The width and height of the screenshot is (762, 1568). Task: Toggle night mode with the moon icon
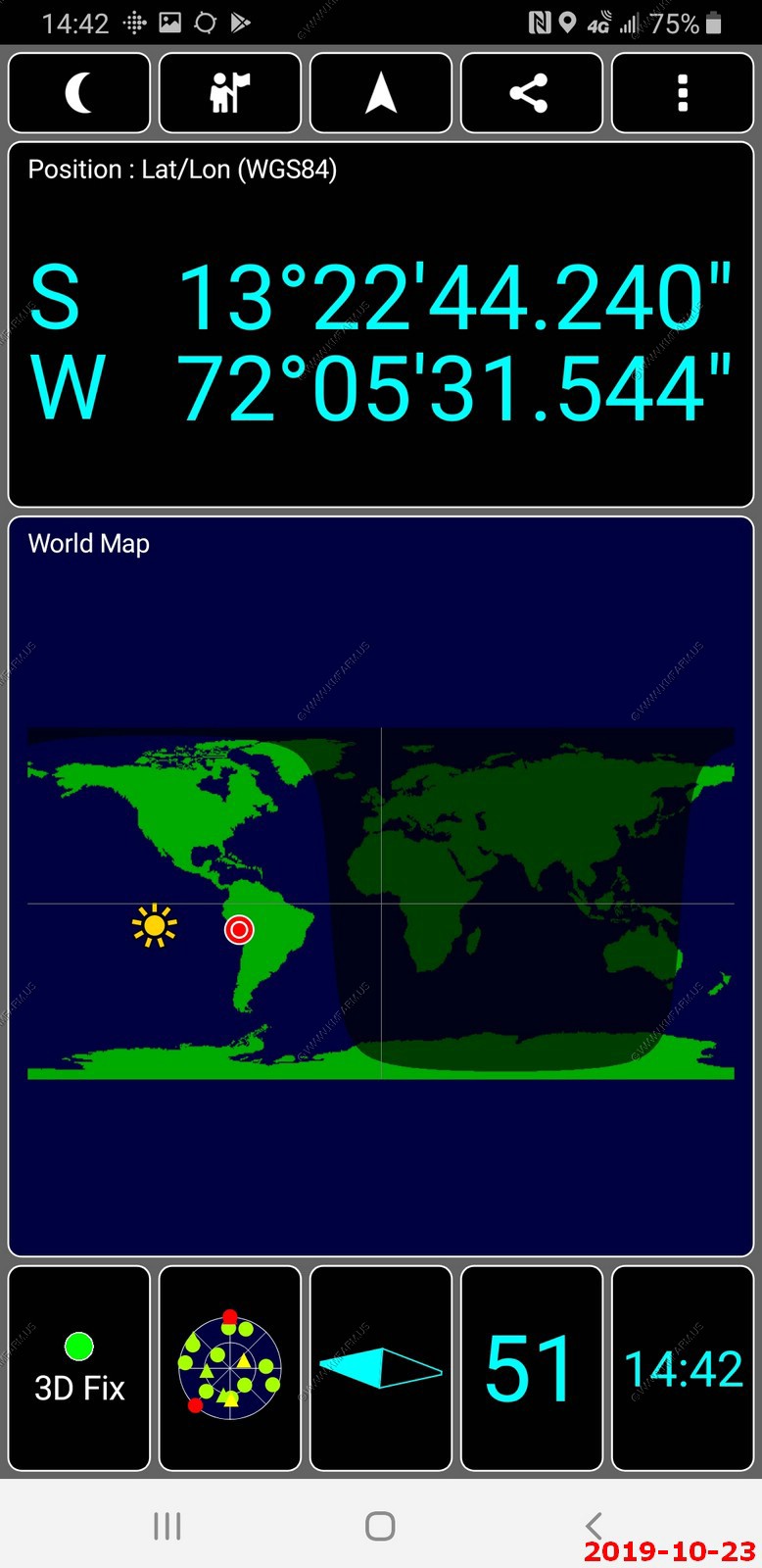(x=79, y=93)
